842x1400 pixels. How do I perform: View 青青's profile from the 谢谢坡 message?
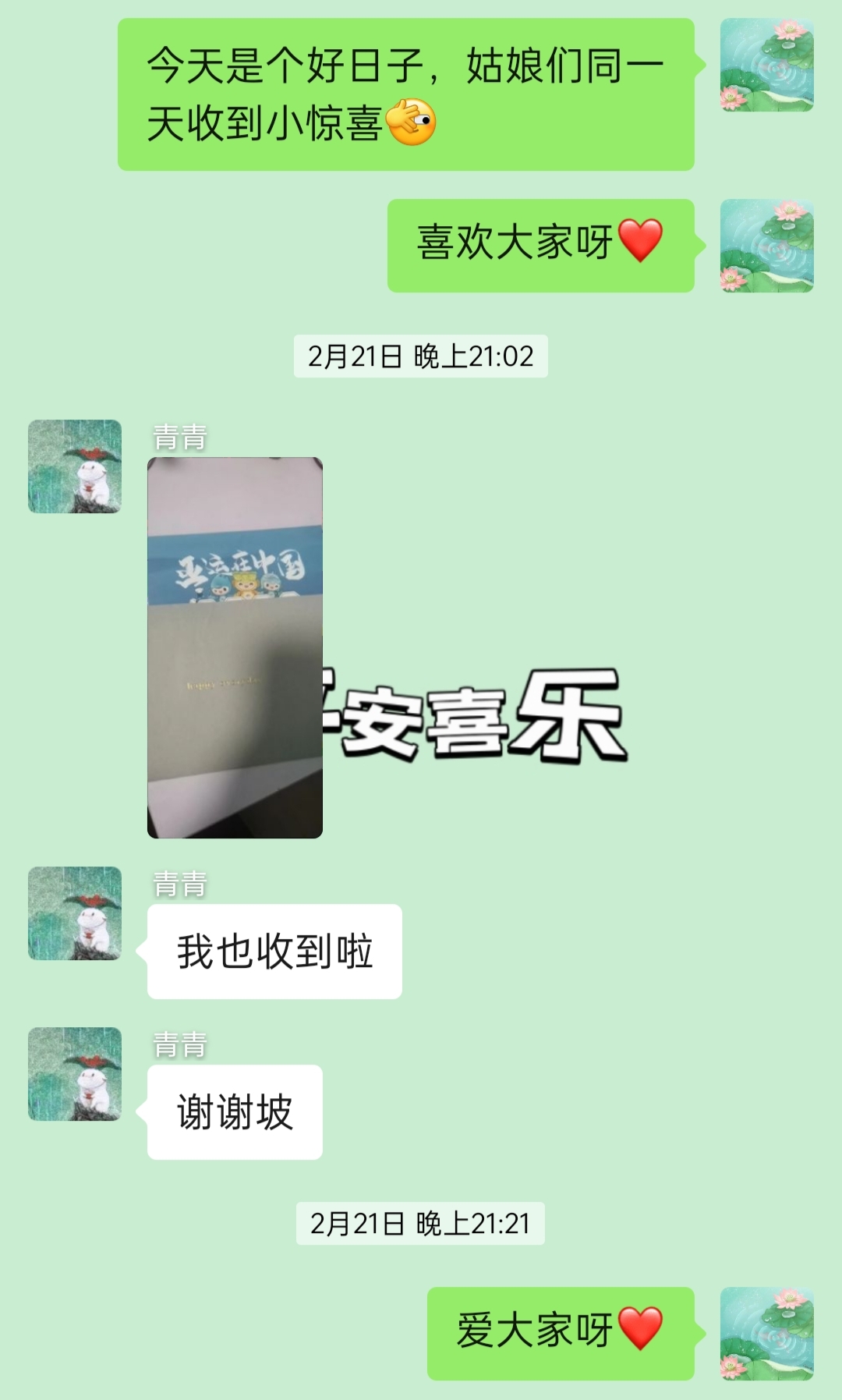[x=75, y=1074]
